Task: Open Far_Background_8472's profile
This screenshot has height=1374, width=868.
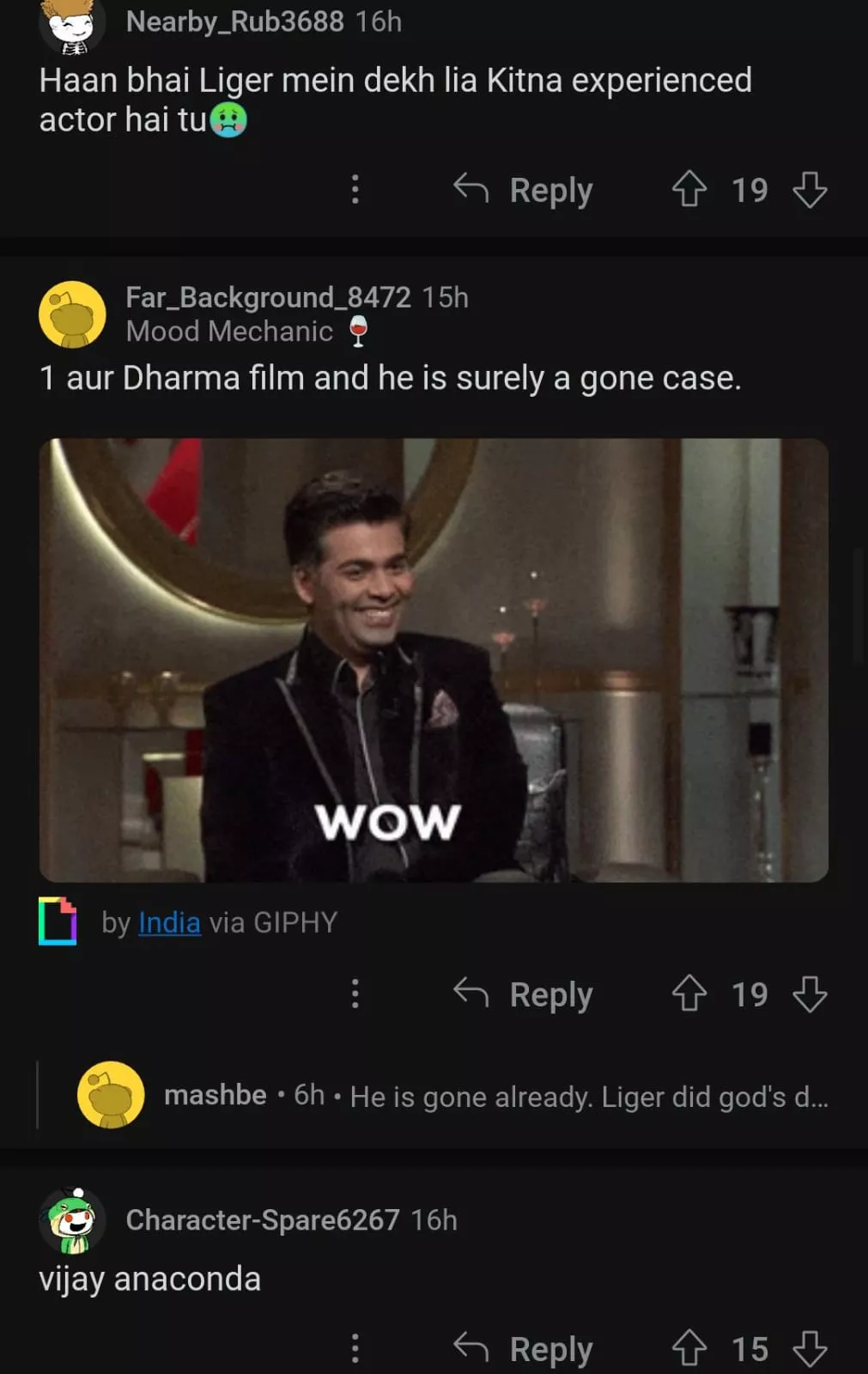Action: pyautogui.click(x=268, y=298)
